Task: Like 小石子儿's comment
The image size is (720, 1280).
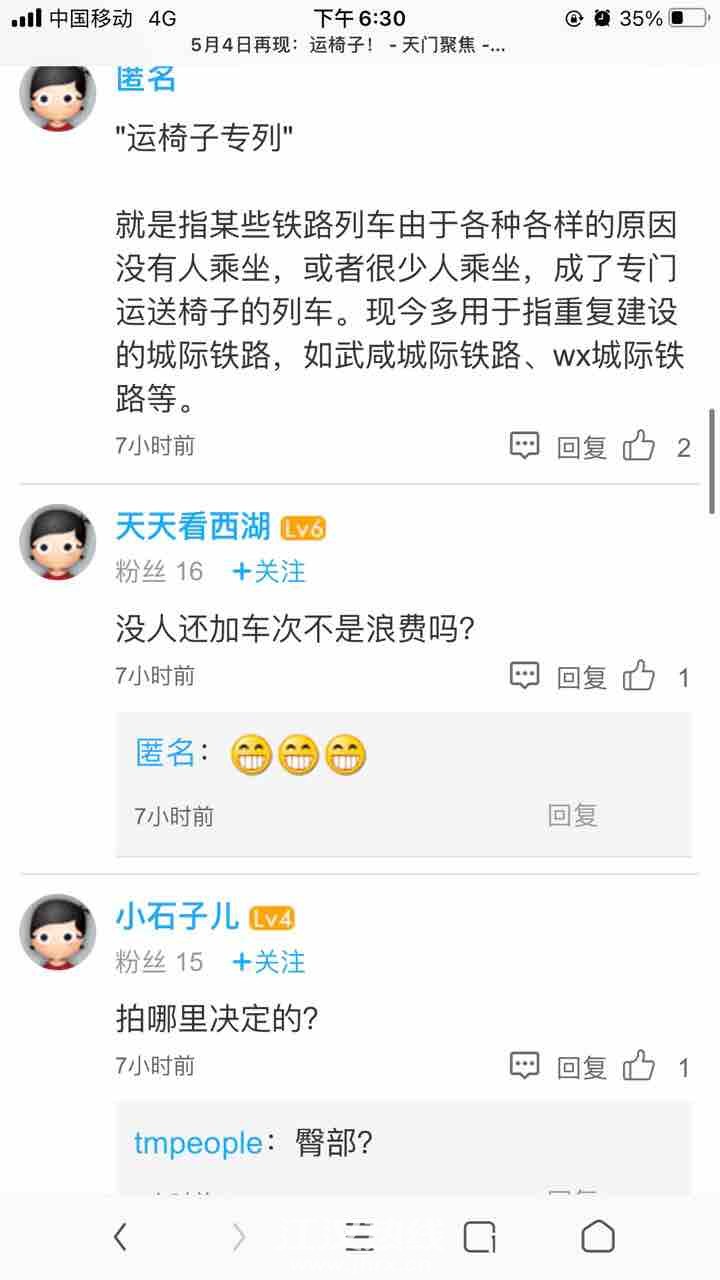Action: 640,1066
